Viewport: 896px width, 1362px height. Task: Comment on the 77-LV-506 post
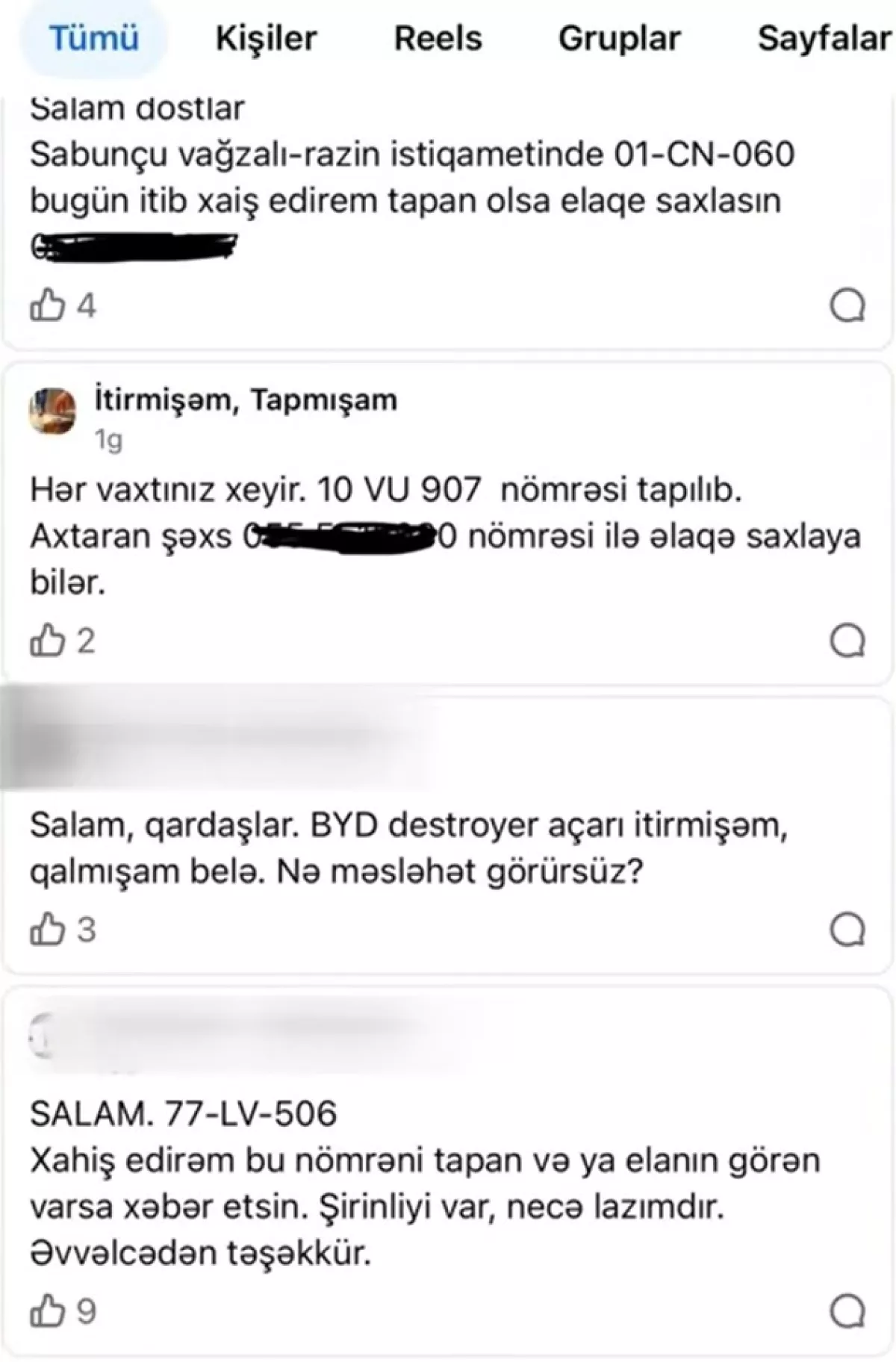(847, 1311)
